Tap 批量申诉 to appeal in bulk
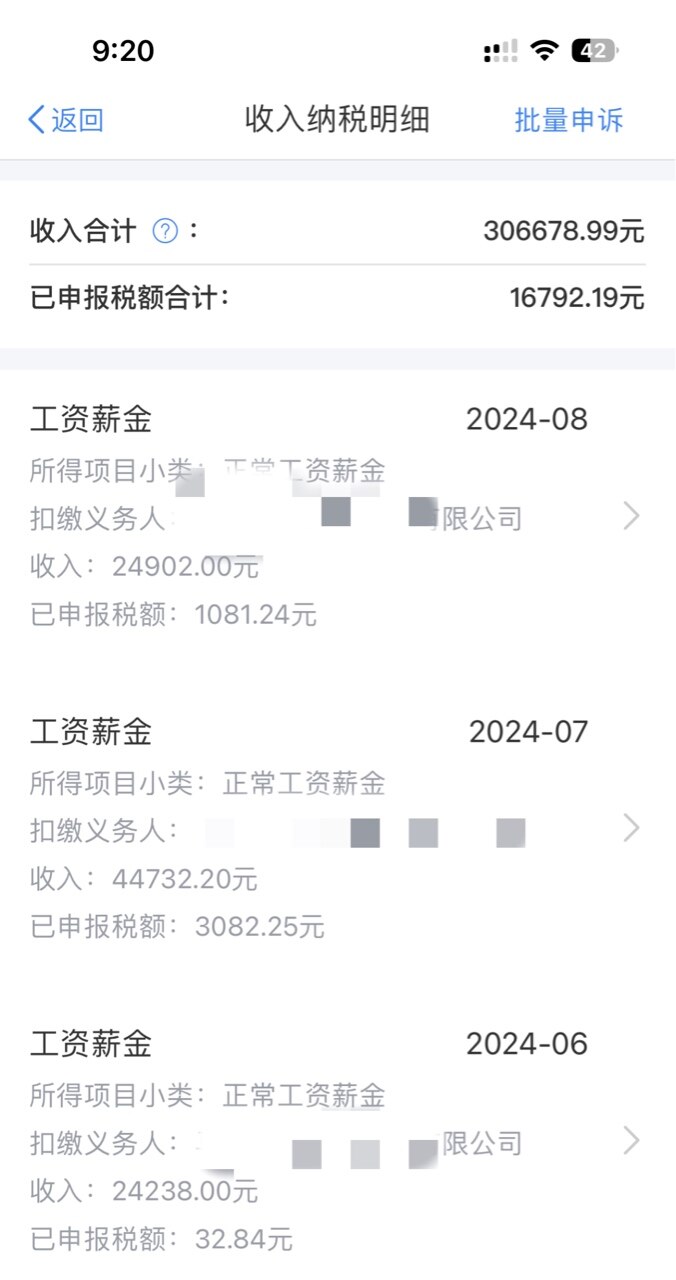676x1280 pixels. click(568, 121)
